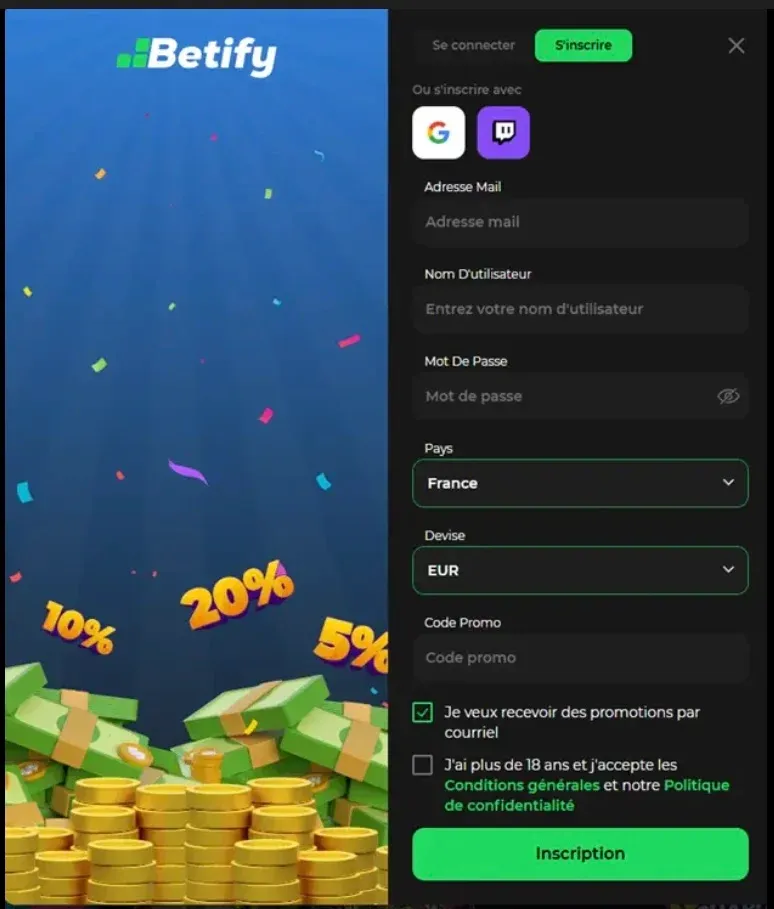Toggle password visibility eye icon
Screen dimensions: 774x909
tap(728, 396)
